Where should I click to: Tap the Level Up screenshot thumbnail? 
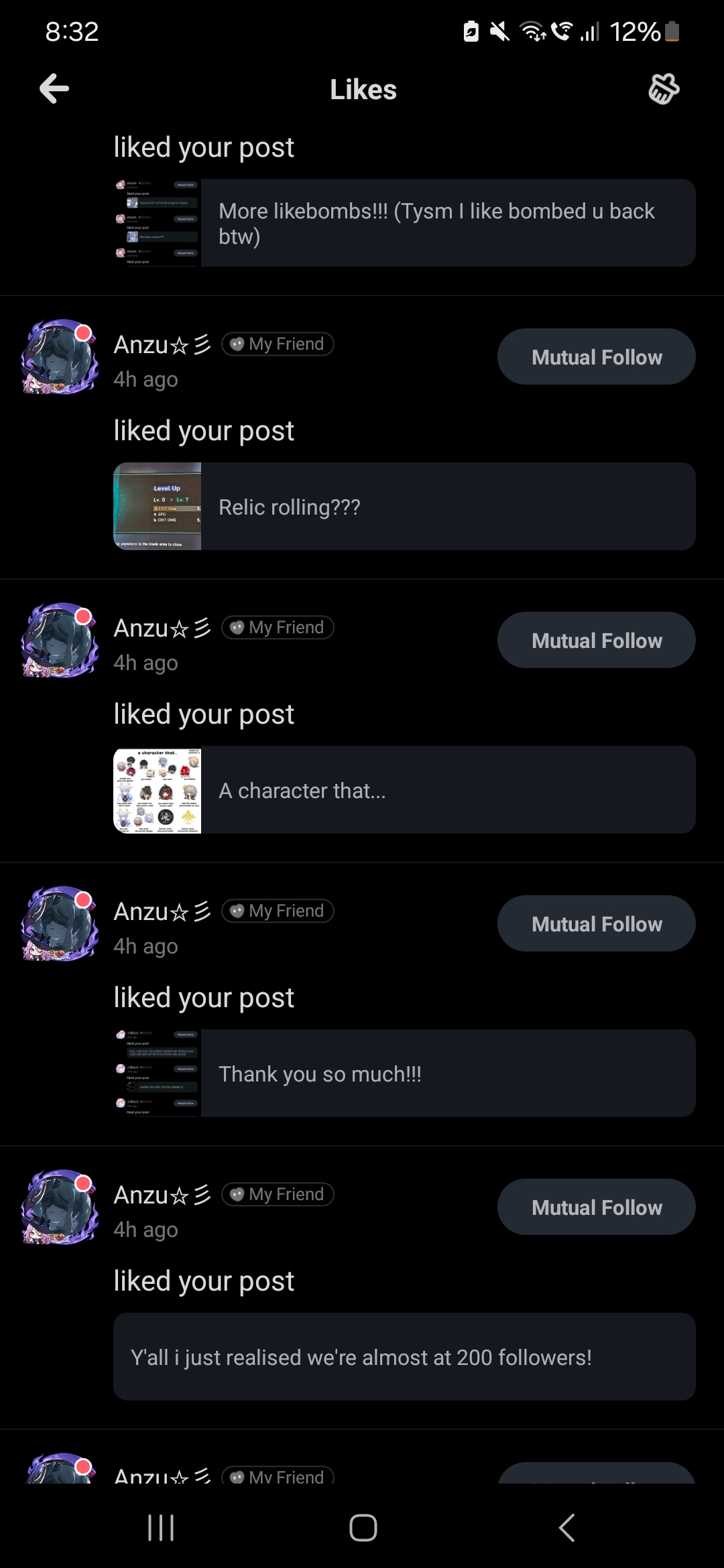[158, 506]
